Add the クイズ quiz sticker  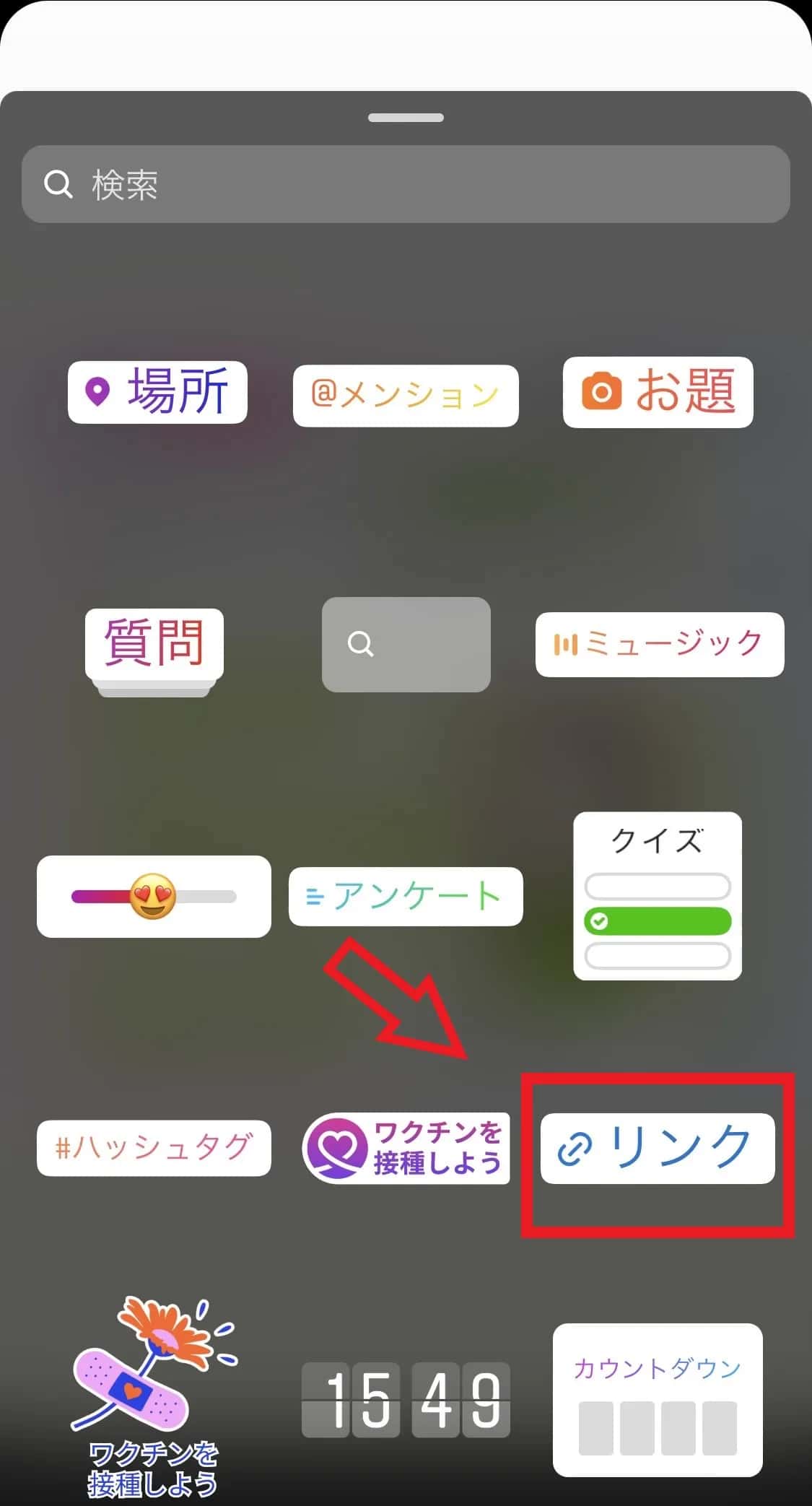657,896
